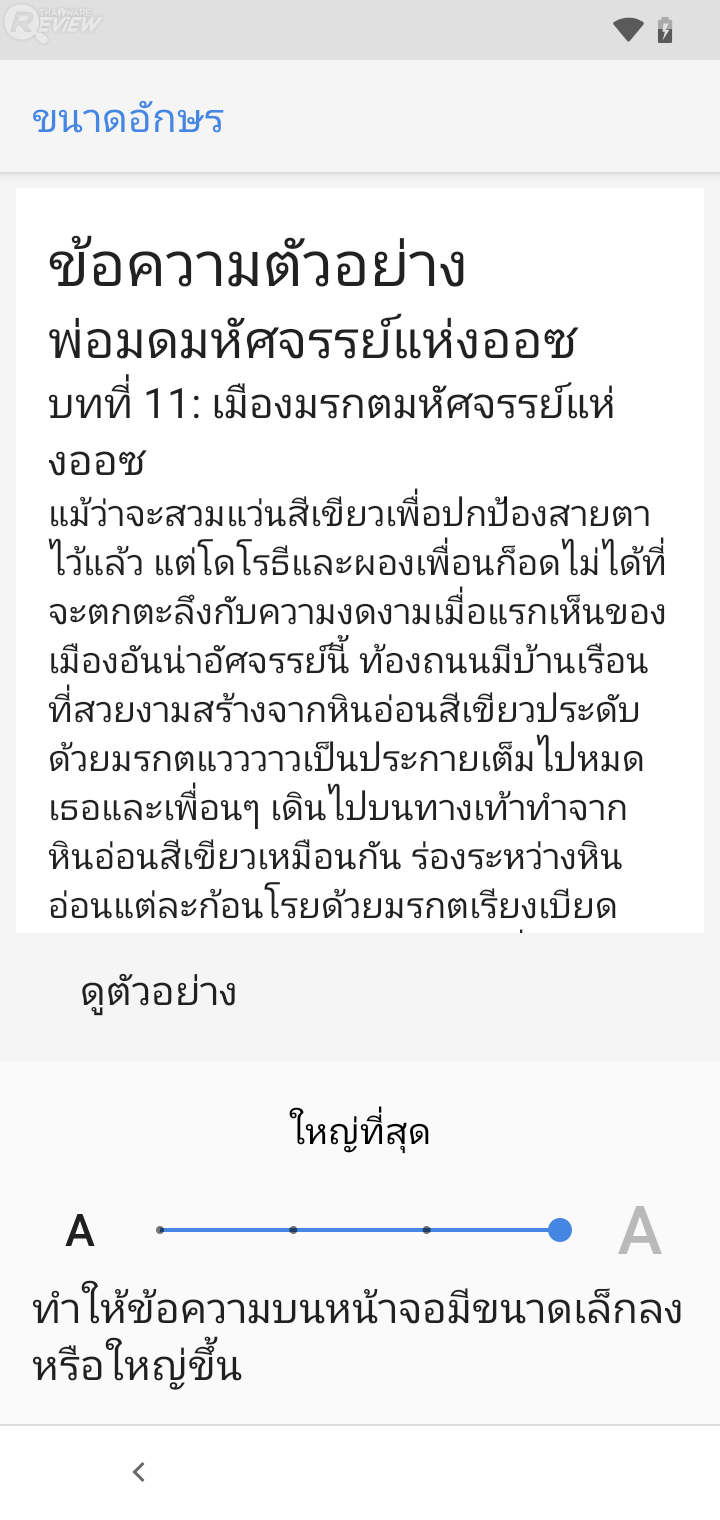Tap the slider handle at ใหญ่ที่สุด
This screenshot has height=1520, width=720.
point(560,1230)
